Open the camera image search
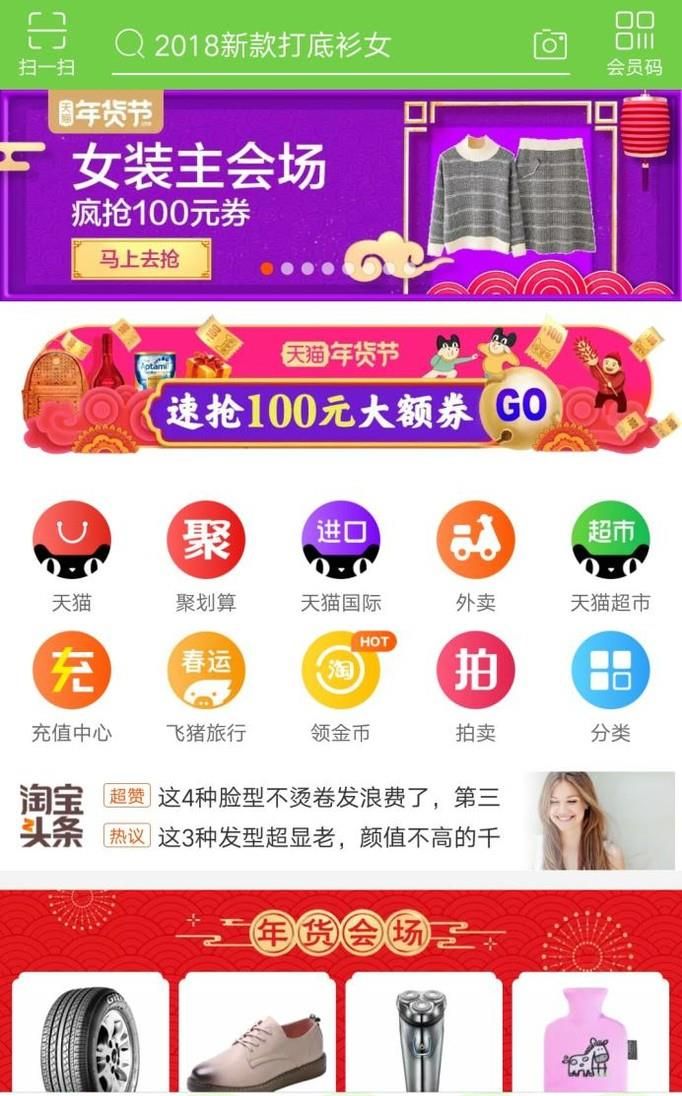The image size is (682, 1096). [x=549, y=44]
